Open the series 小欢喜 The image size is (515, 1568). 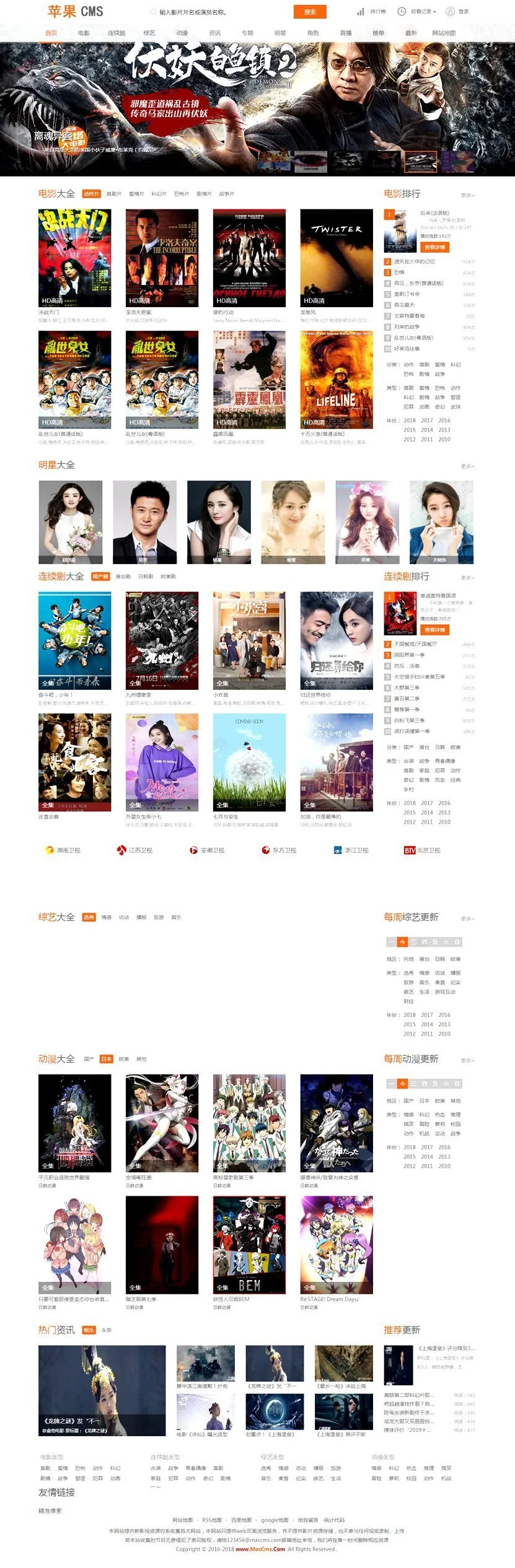(249, 640)
